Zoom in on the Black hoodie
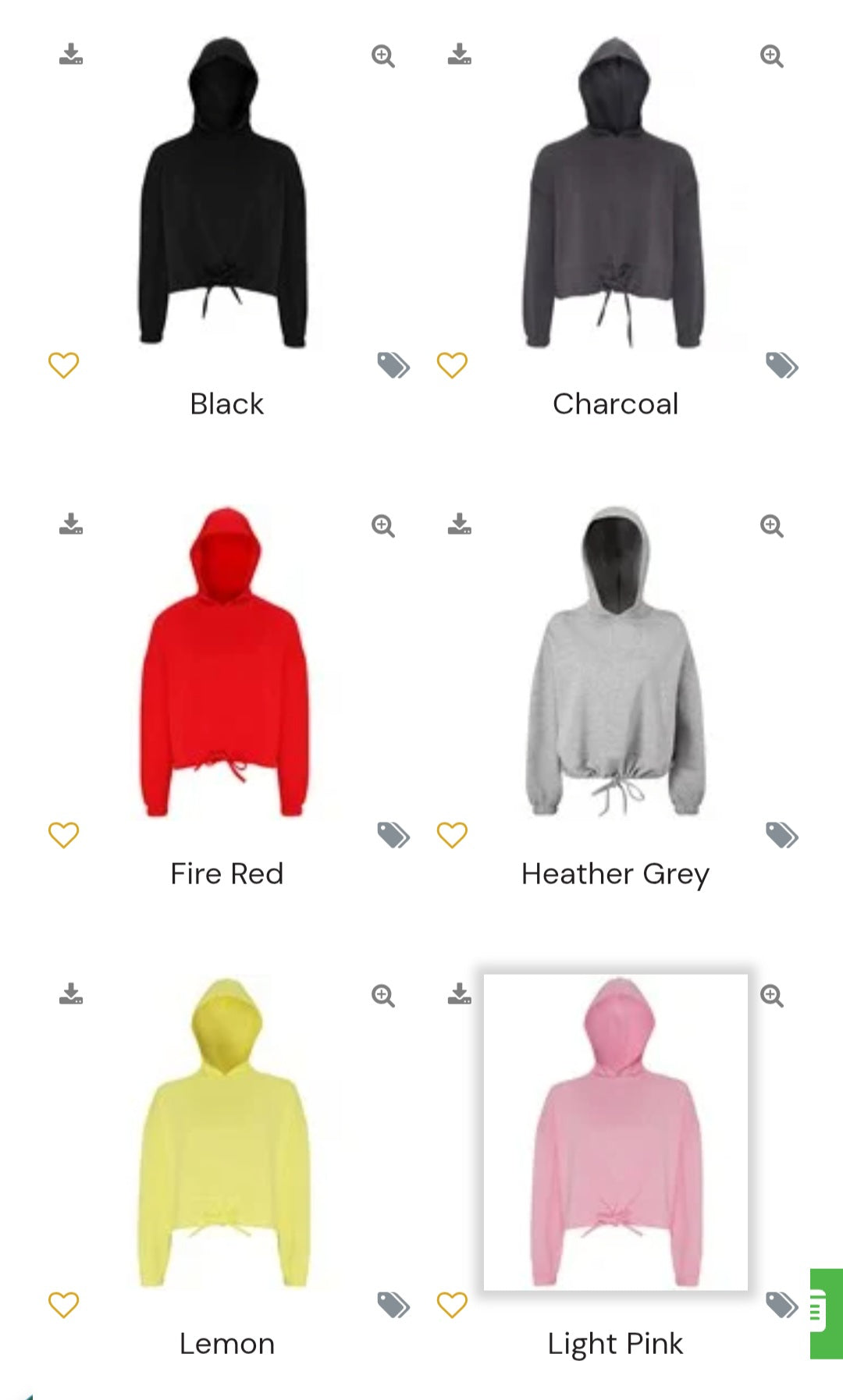 click(x=382, y=56)
